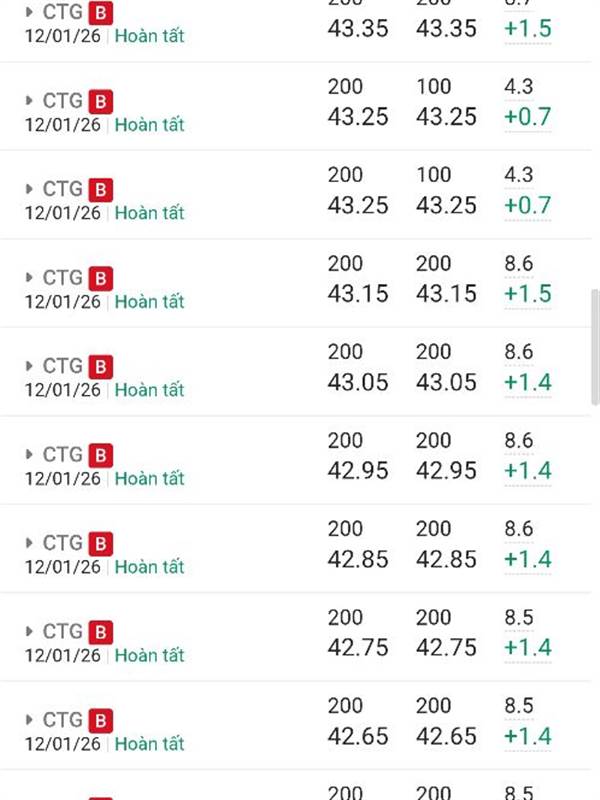This screenshot has height=800, width=600.
Task: Show details of the 43.05 CTG order
Action: click(x=30, y=366)
